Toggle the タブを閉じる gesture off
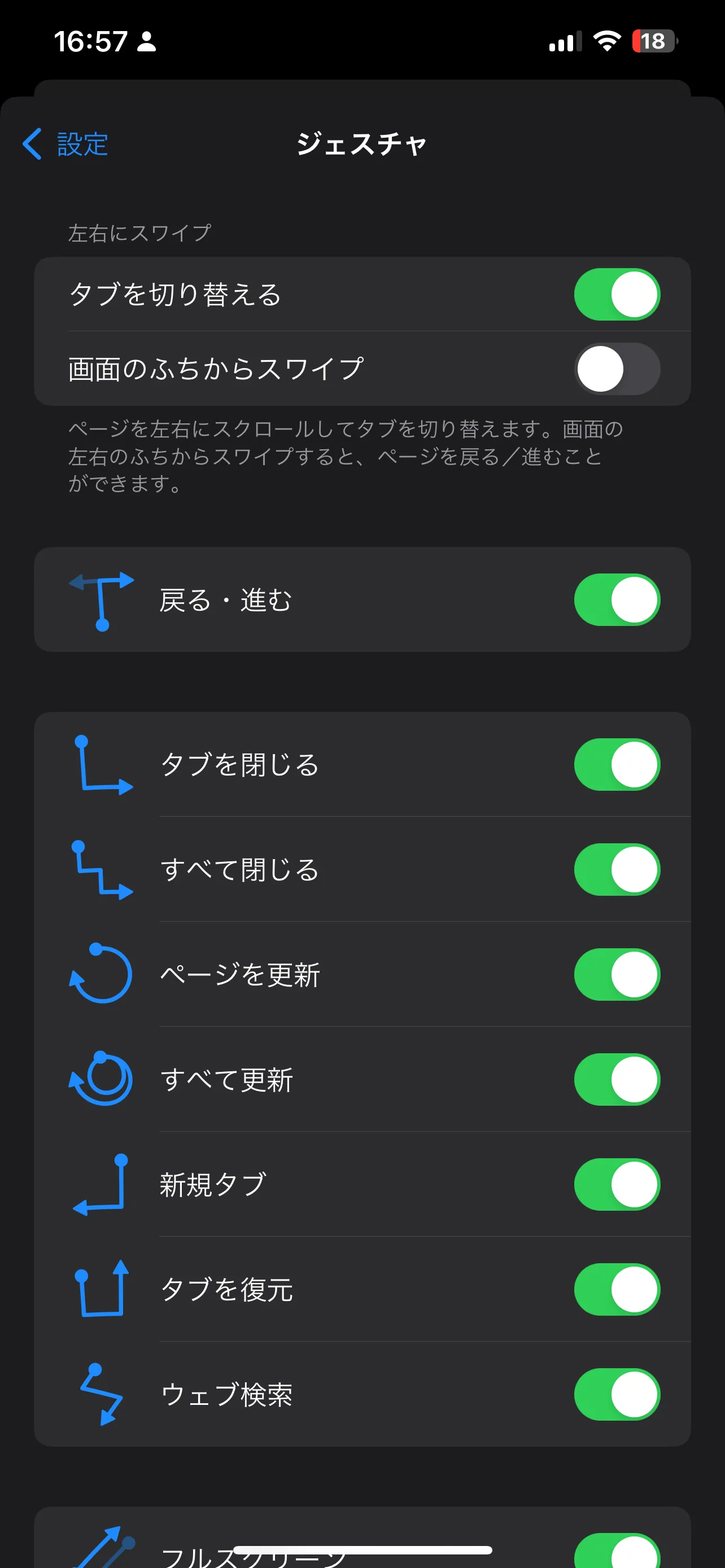The image size is (725, 1568). (617, 764)
